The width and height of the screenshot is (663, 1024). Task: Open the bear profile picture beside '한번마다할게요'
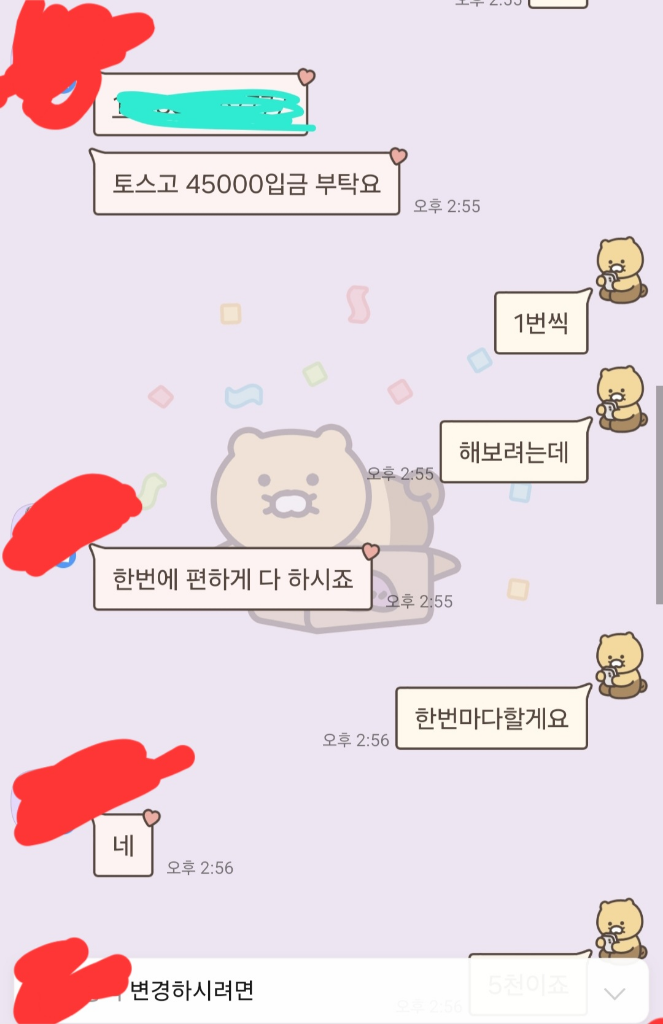620,666
